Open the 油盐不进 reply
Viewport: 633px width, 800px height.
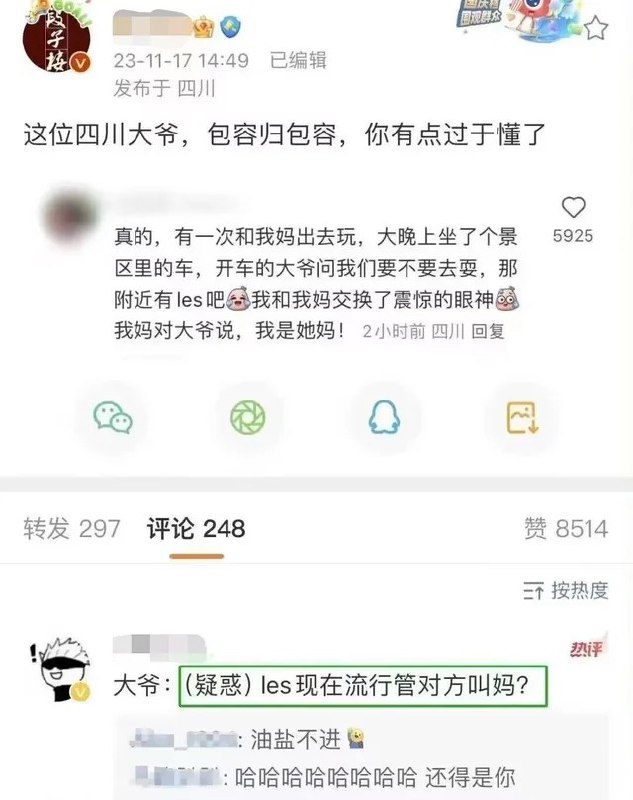(x=300, y=740)
